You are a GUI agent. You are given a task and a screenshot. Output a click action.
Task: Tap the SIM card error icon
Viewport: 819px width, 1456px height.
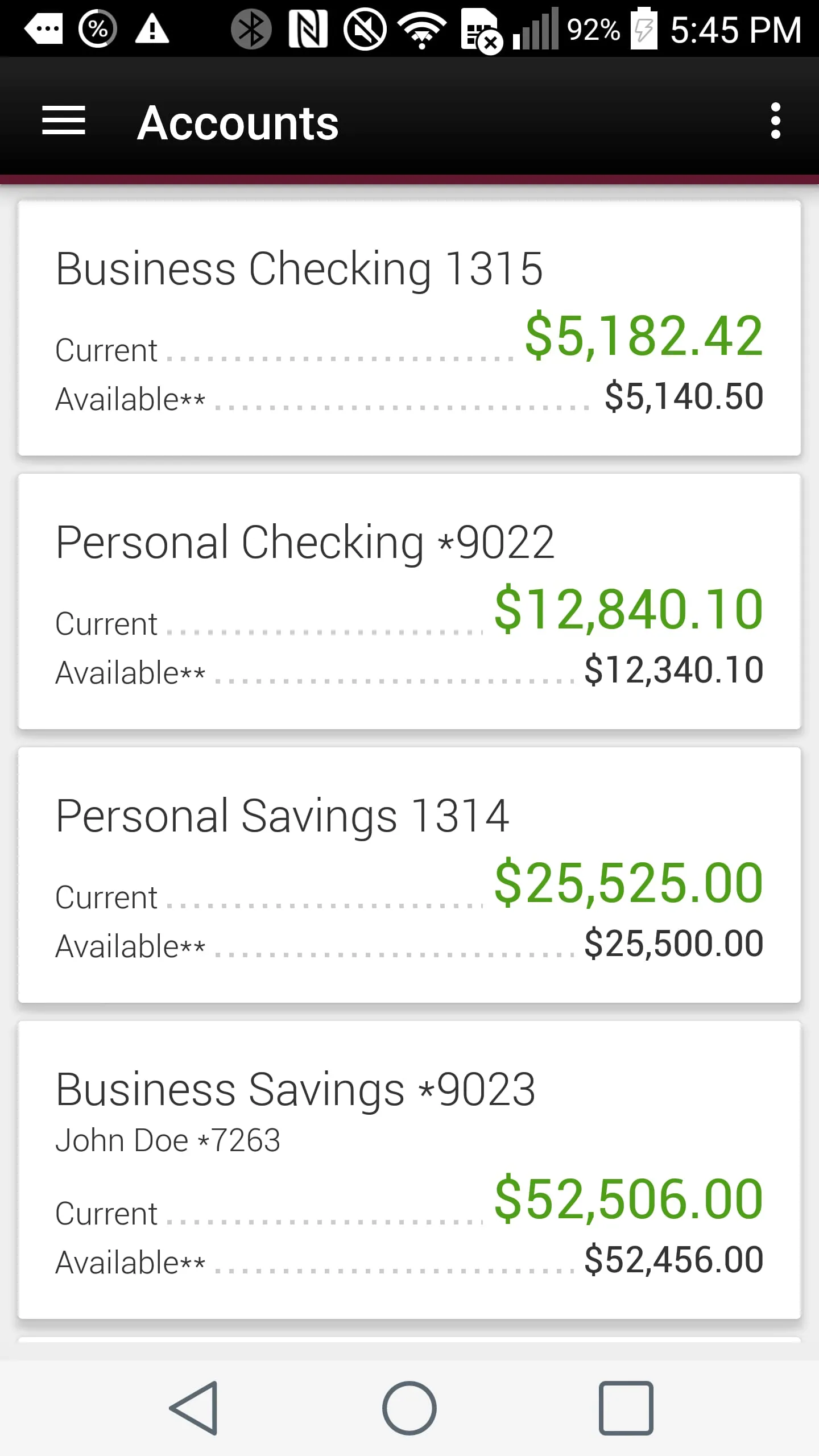[483, 30]
